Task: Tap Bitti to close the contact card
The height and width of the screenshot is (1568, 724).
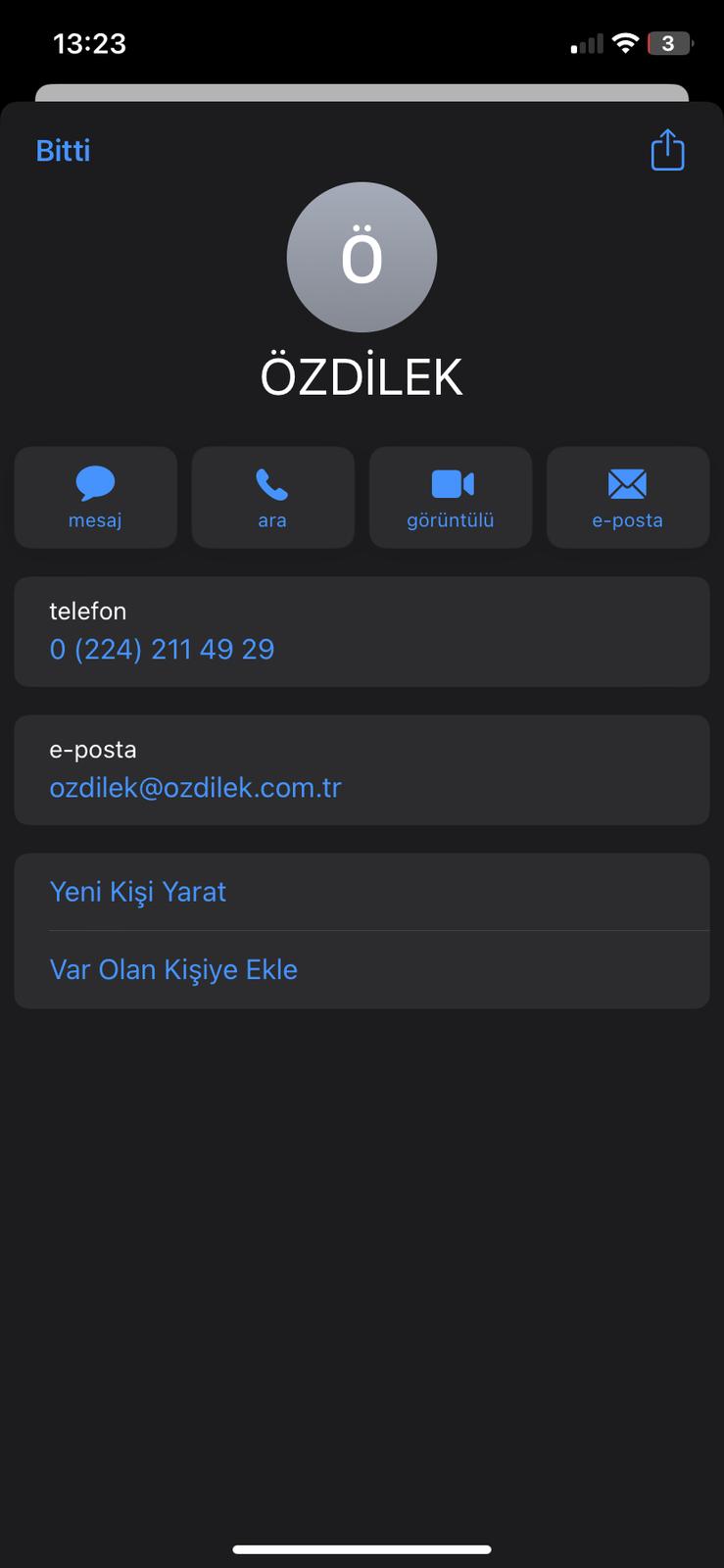Action: click(x=63, y=151)
